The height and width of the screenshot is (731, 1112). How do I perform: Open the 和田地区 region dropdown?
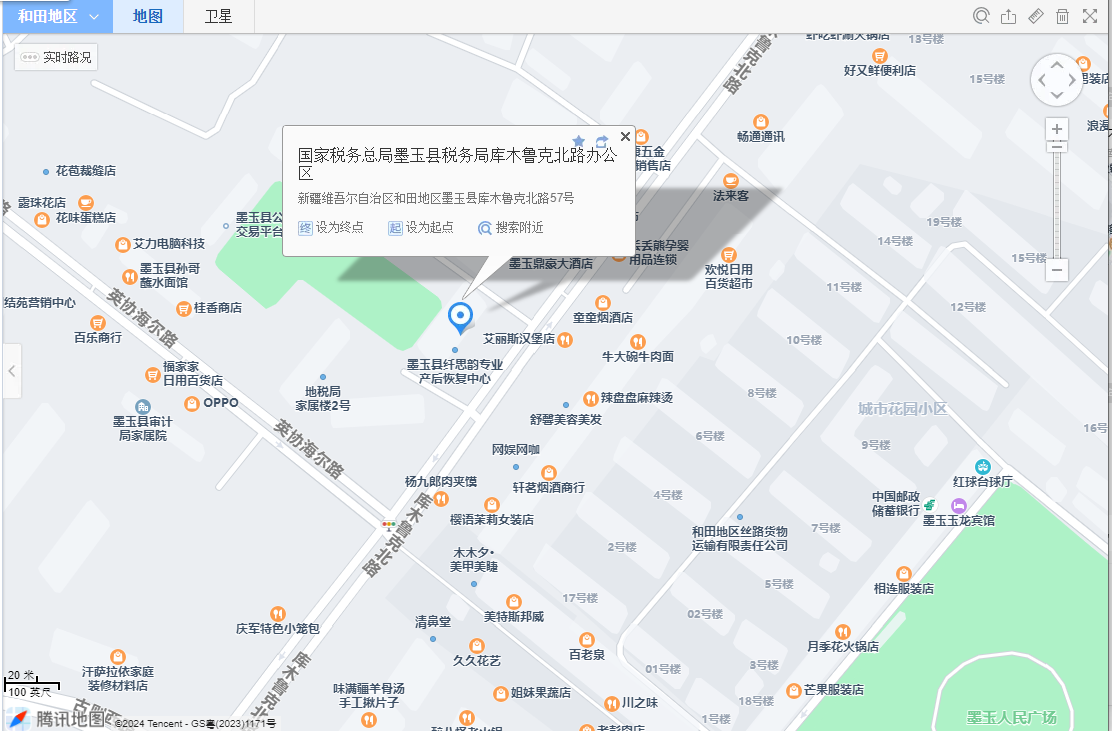pos(57,17)
